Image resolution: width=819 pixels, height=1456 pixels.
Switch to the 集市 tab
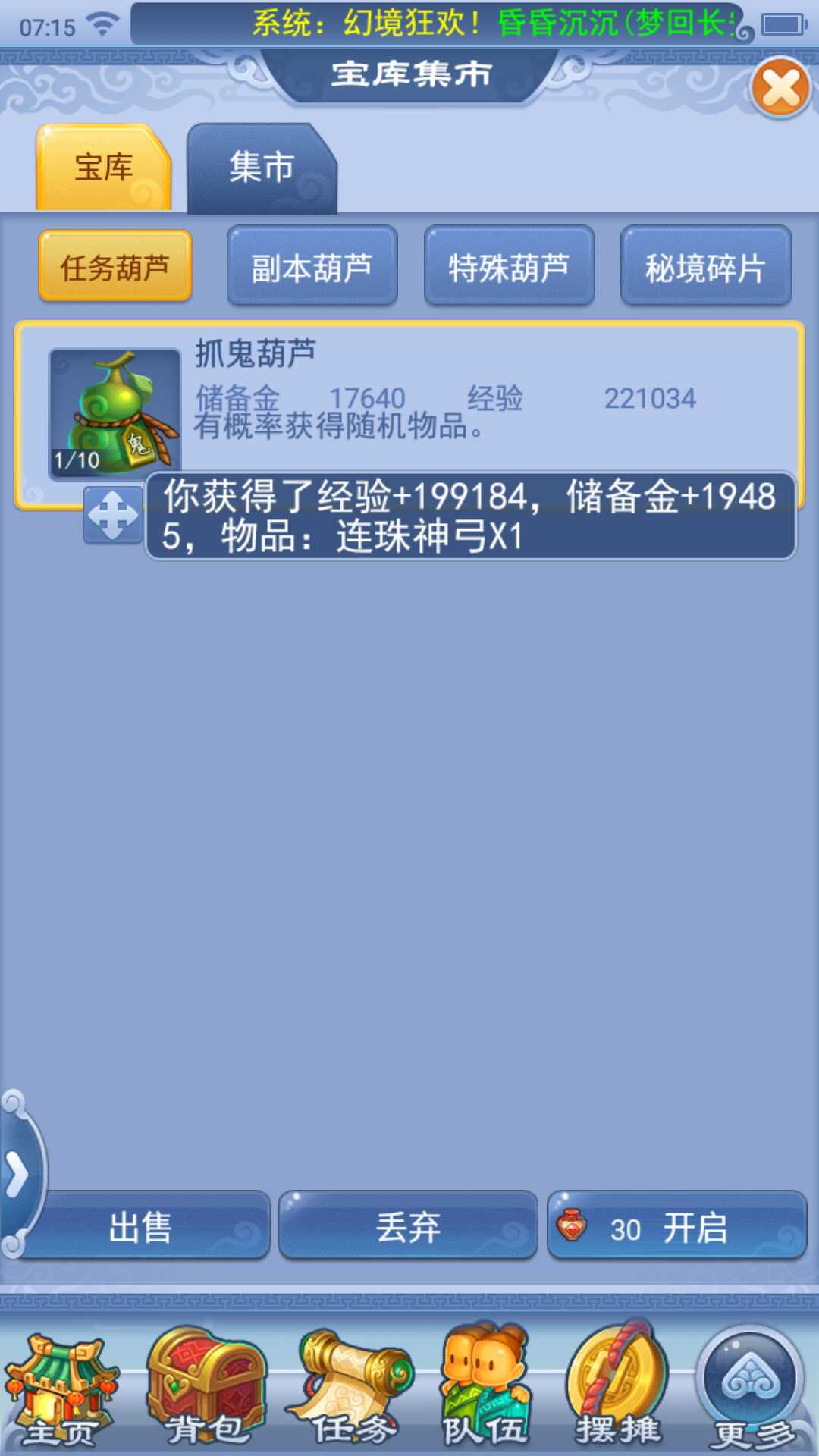pyautogui.click(x=262, y=168)
